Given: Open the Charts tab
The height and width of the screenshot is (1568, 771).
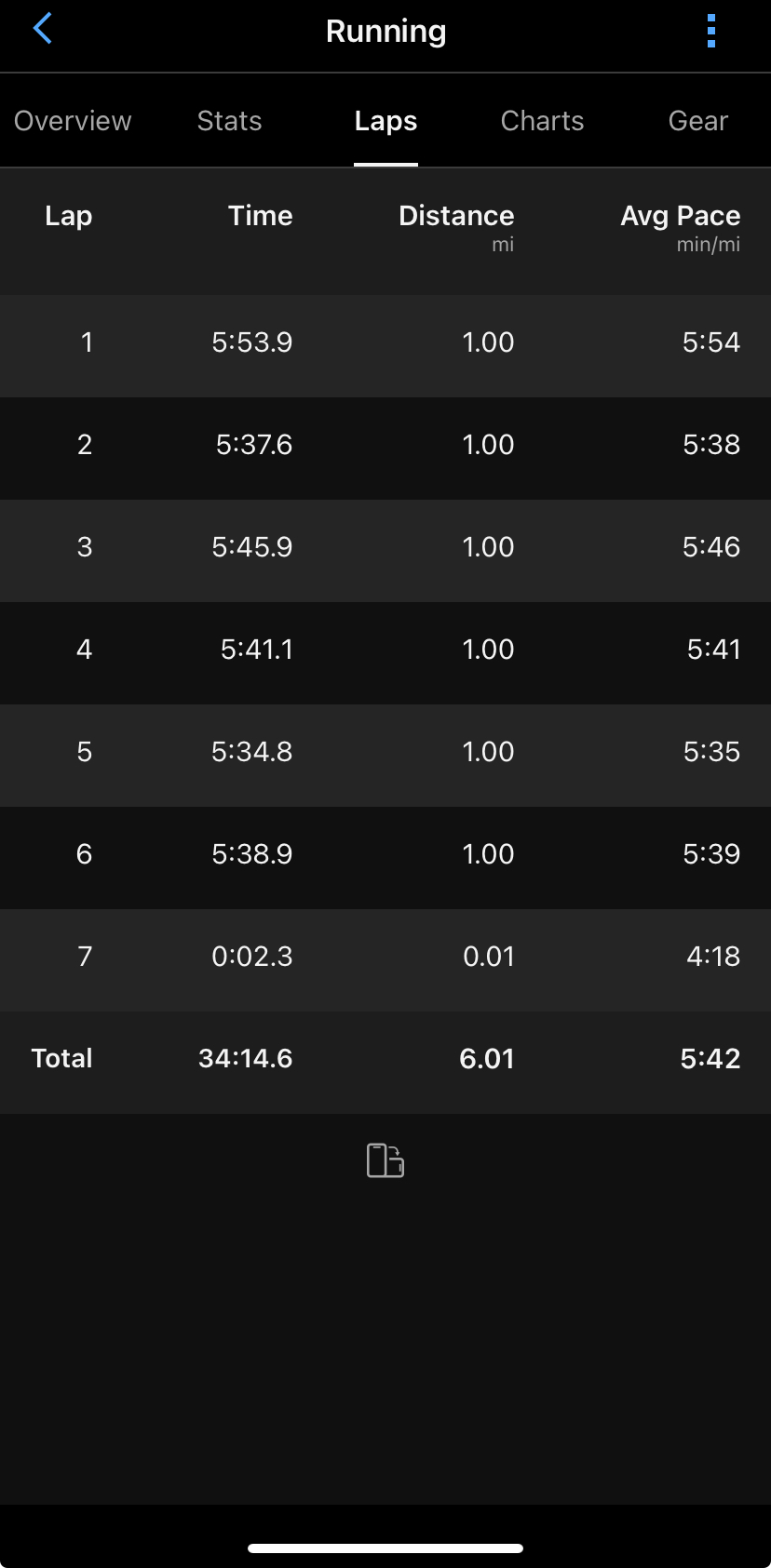Looking at the screenshot, I should coord(542,121).
